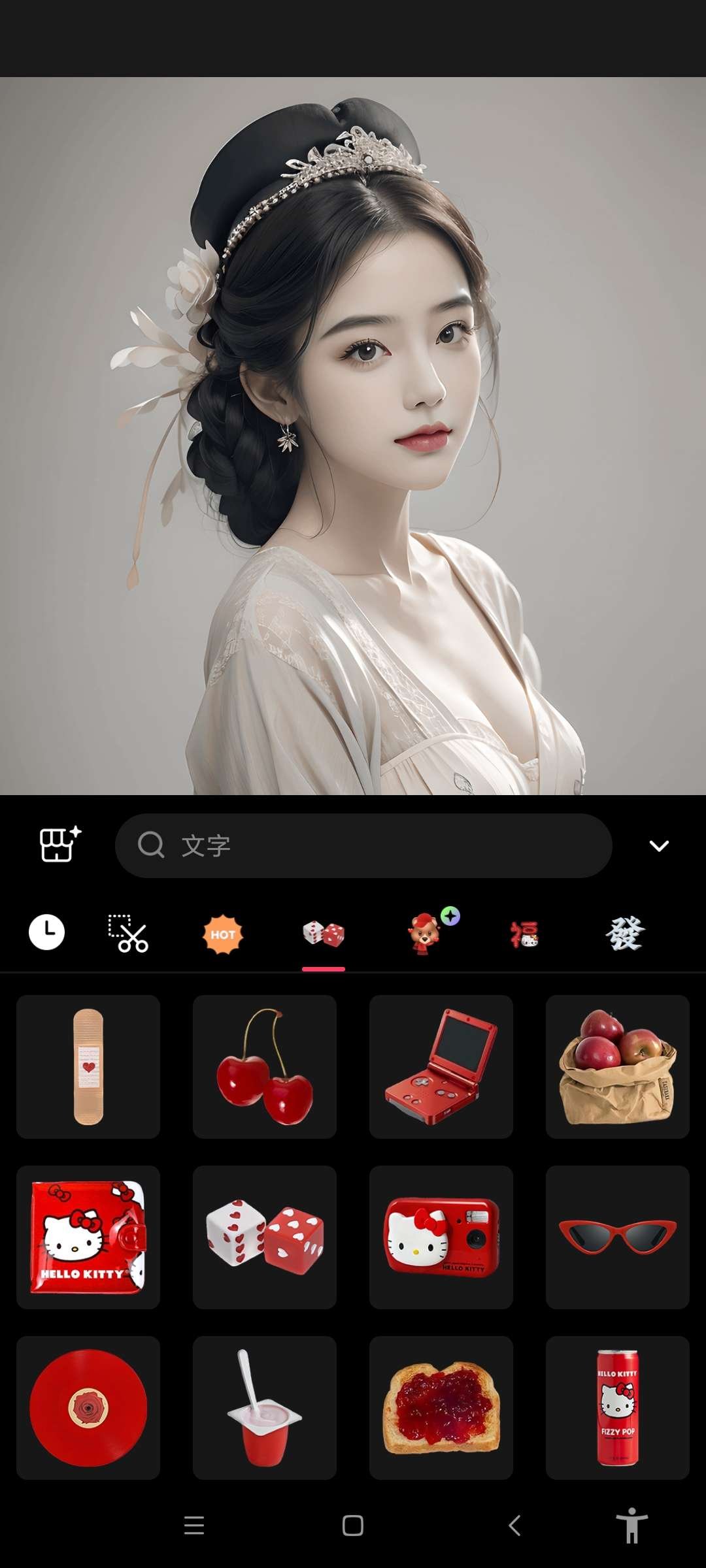Open the 發 character sticker tab
This screenshot has width=706, height=1568.
[x=625, y=934]
